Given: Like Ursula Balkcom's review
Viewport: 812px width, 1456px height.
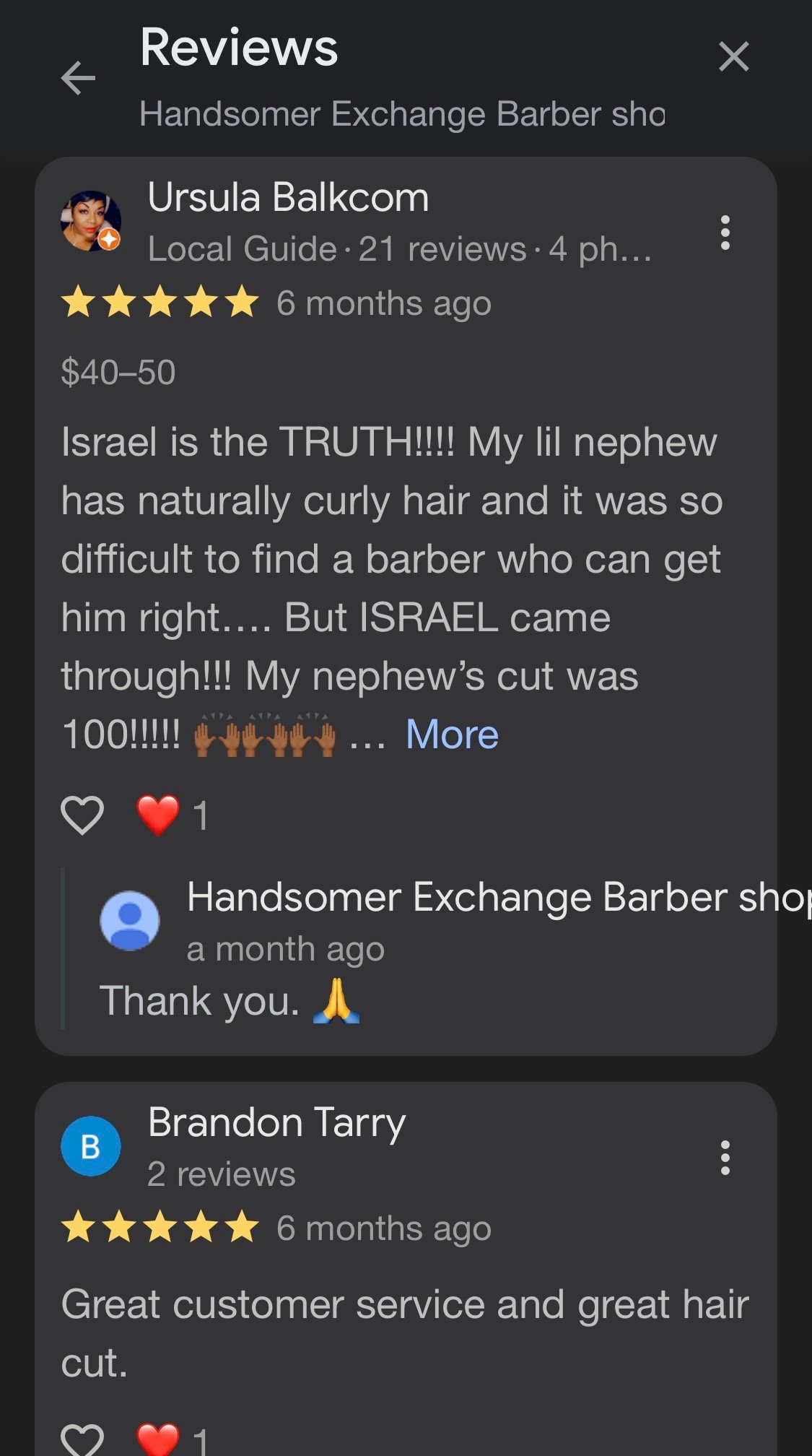Looking at the screenshot, I should (82, 815).
